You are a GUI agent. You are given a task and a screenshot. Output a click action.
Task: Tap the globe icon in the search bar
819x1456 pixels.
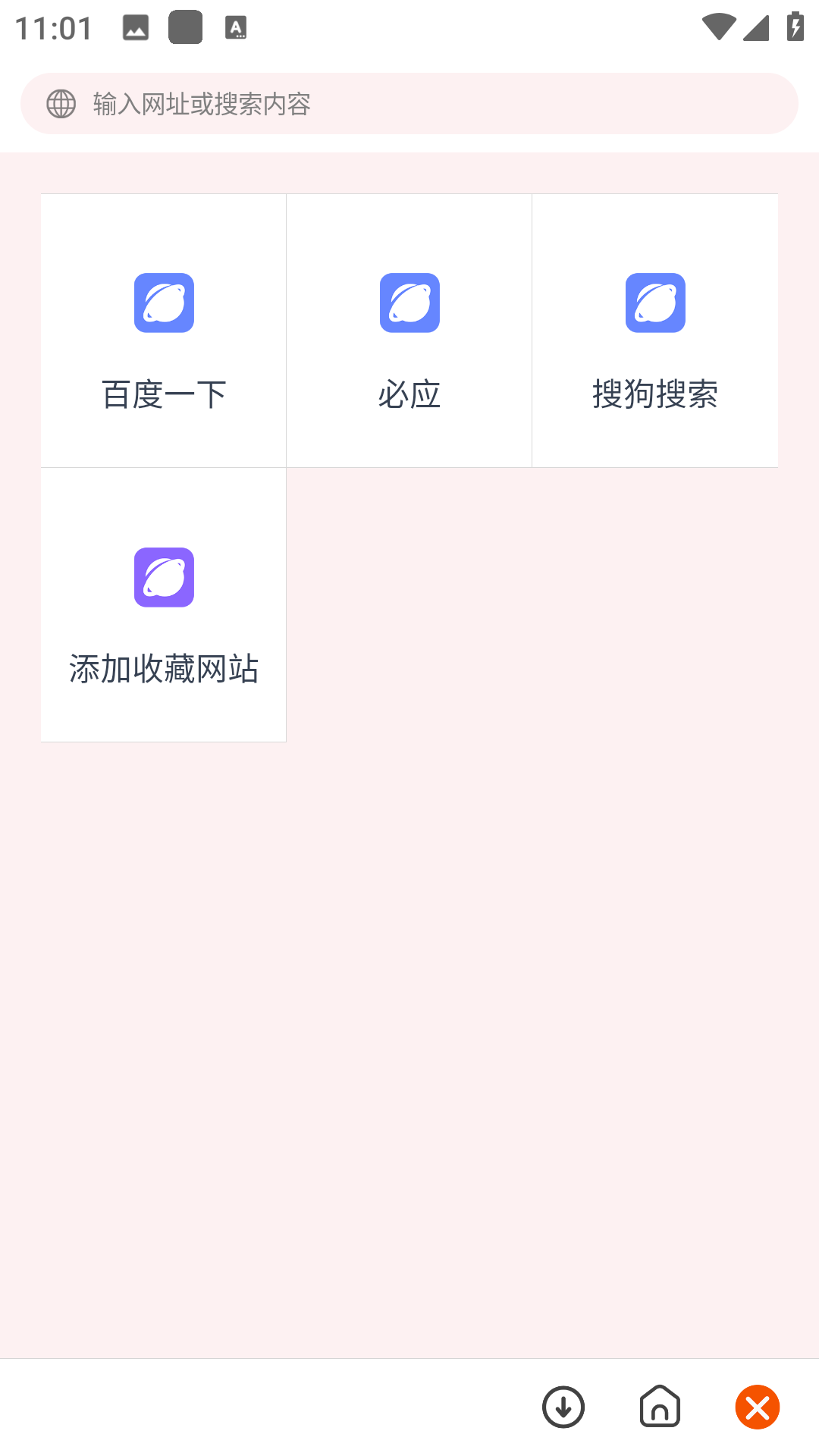click(61, 104)
